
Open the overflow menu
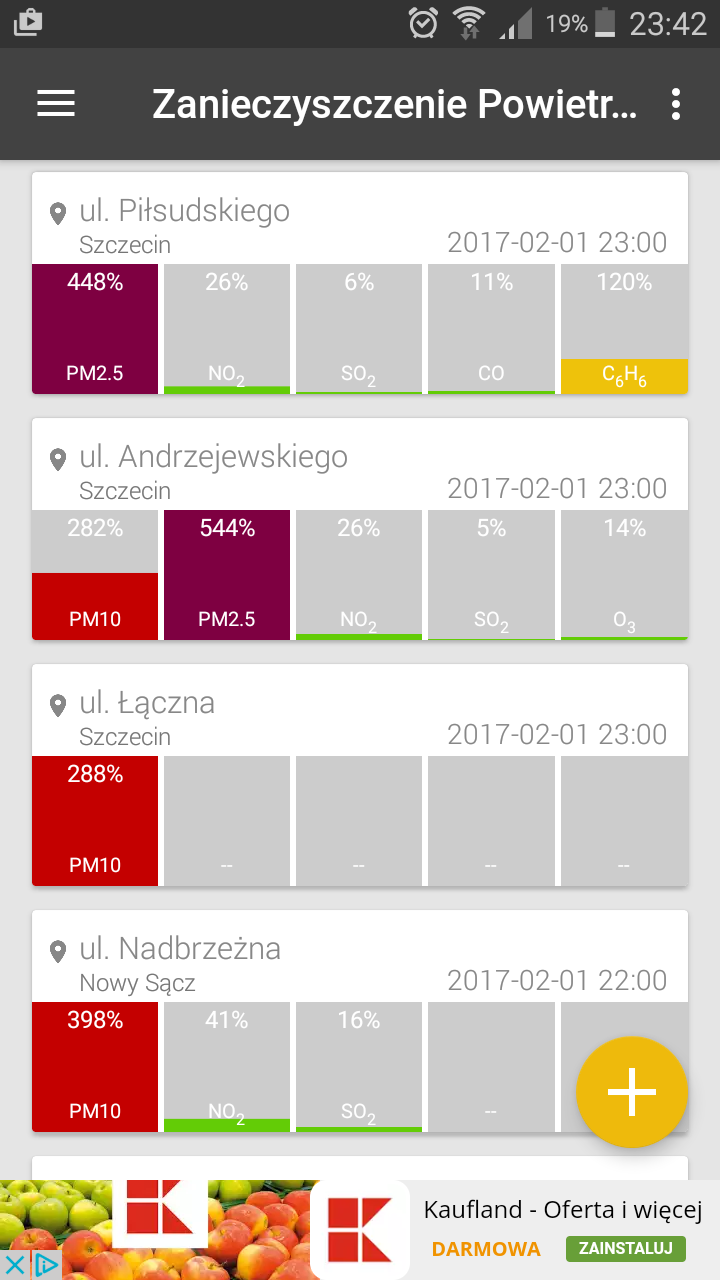pos(676,104)
